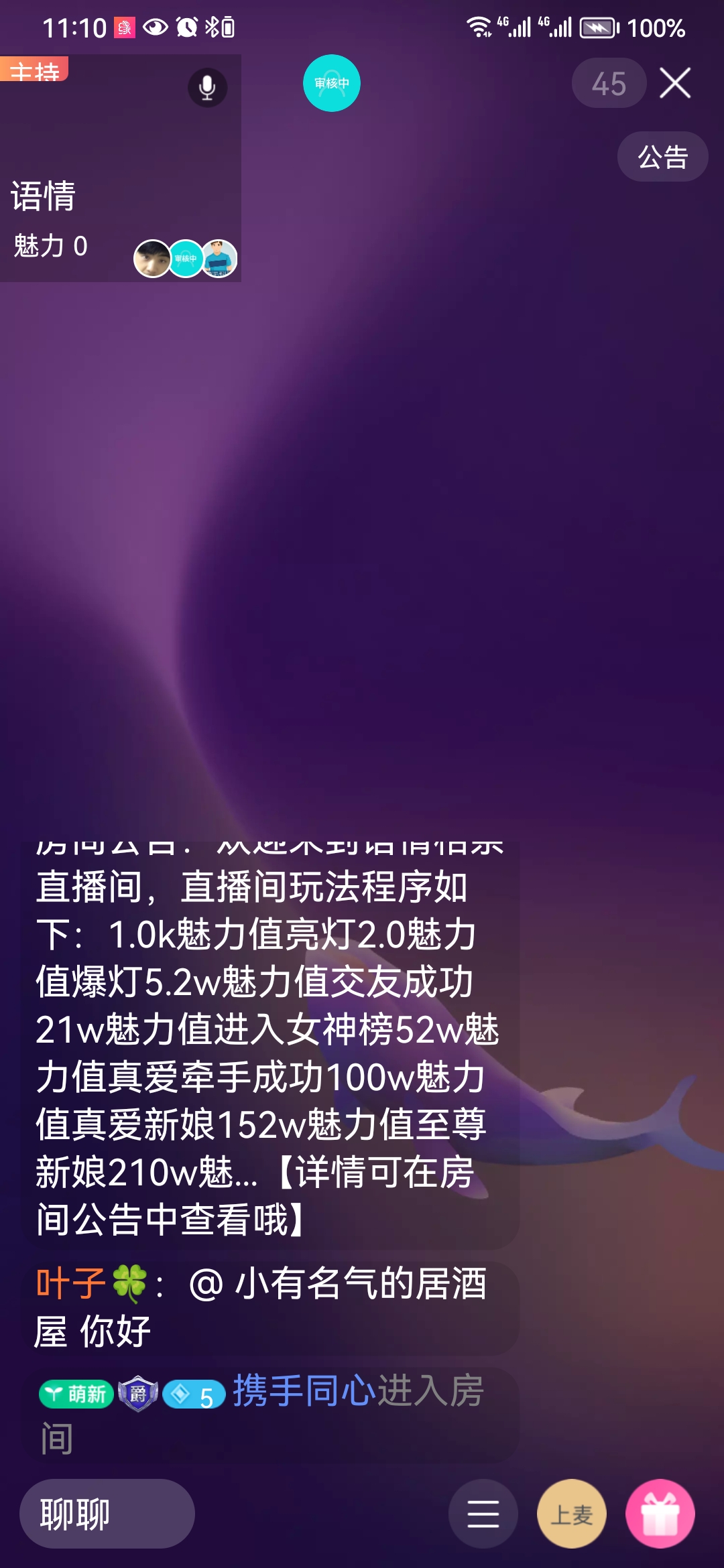Tap username 携手同心 in entry notice
Screen dimensions: 724x1568
(304, 1390)
